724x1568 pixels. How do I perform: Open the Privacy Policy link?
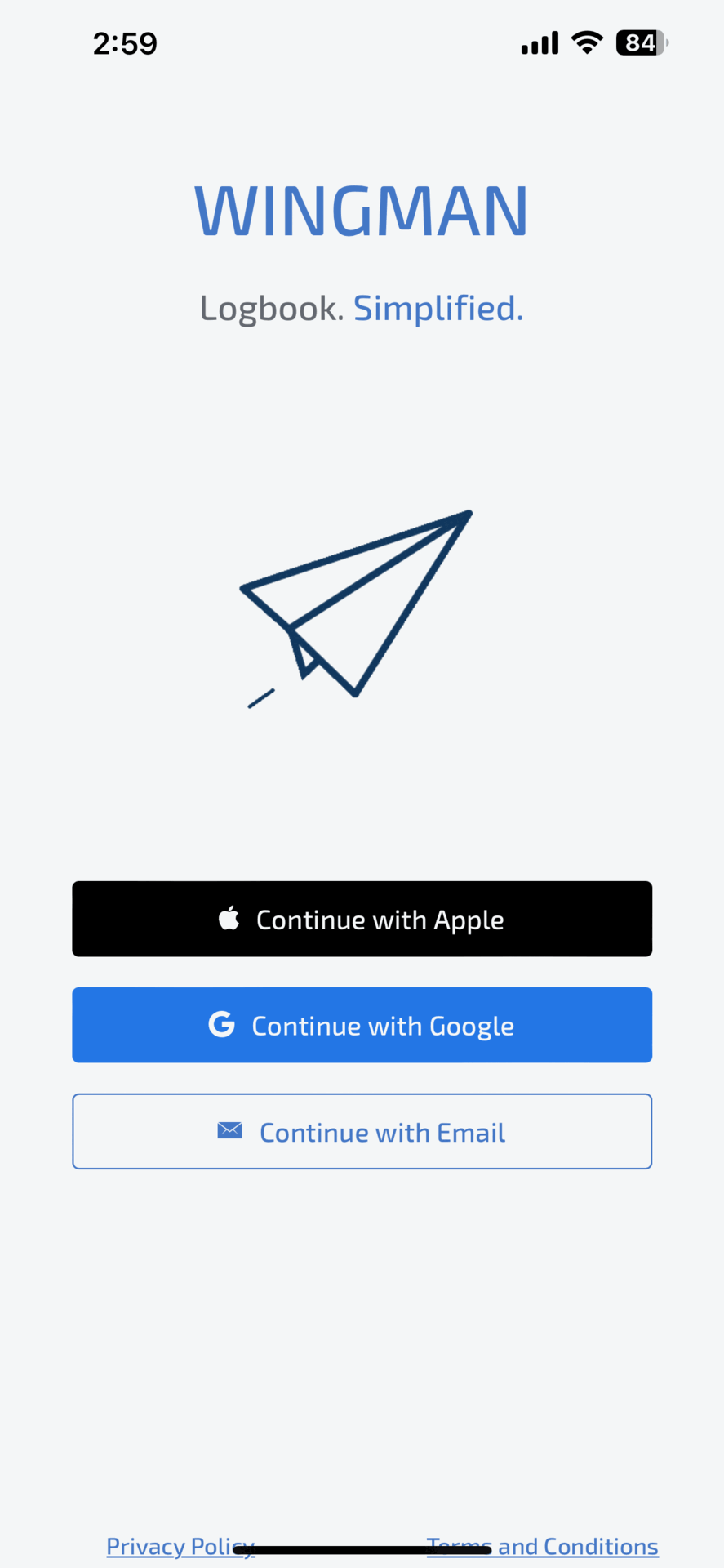coord(171,1546)
